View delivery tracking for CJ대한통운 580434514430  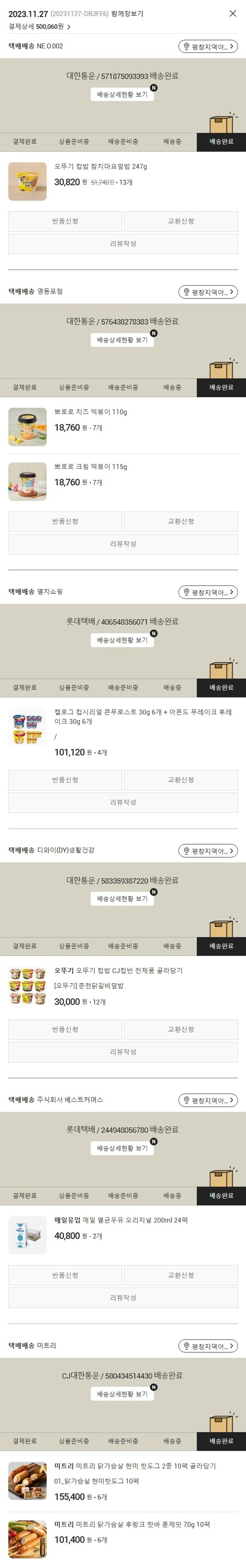pos(122,1394)
